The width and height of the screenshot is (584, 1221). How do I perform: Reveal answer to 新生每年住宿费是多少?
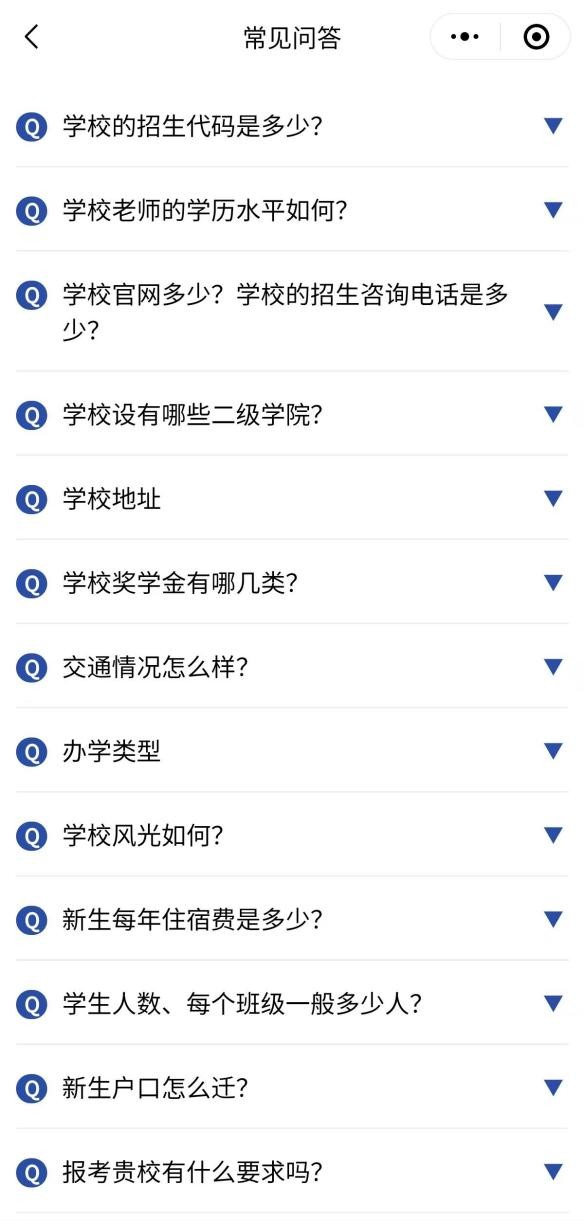click(292, 918)
